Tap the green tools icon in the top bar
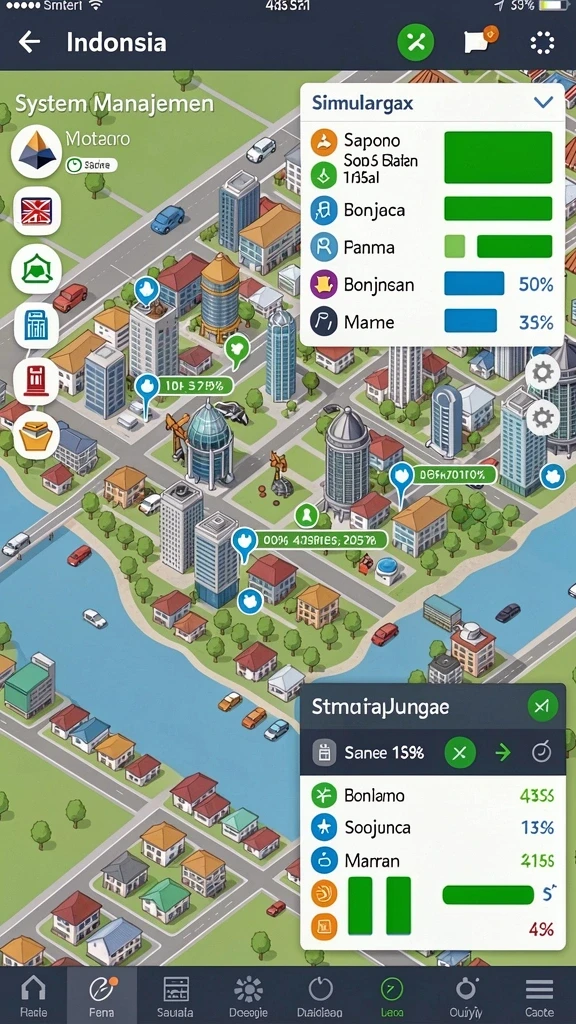Viewport: 576px width, 1024px height. pos(415,42)
